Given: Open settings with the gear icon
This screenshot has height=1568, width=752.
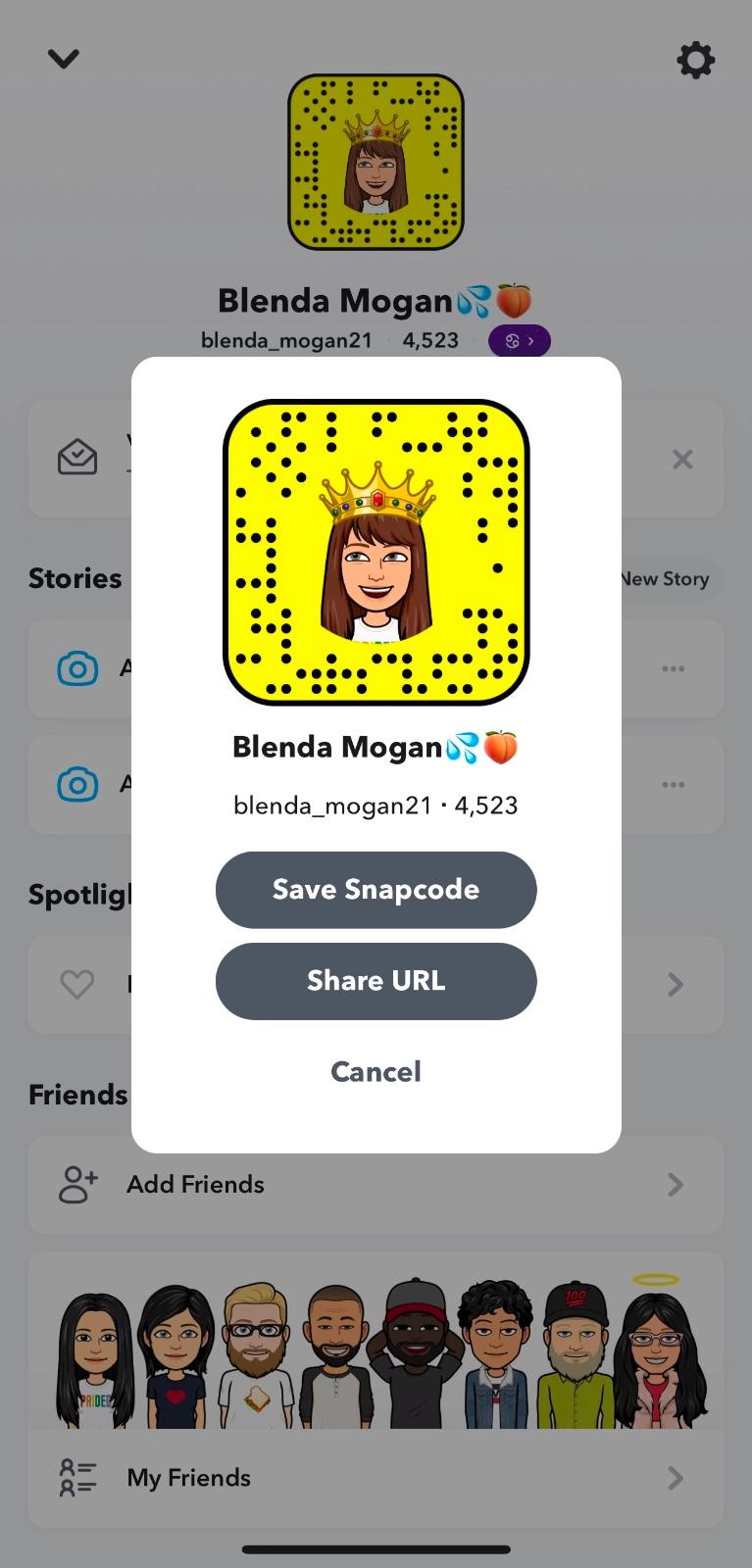Looking at the screenshot, I should (x=695, y=61).
